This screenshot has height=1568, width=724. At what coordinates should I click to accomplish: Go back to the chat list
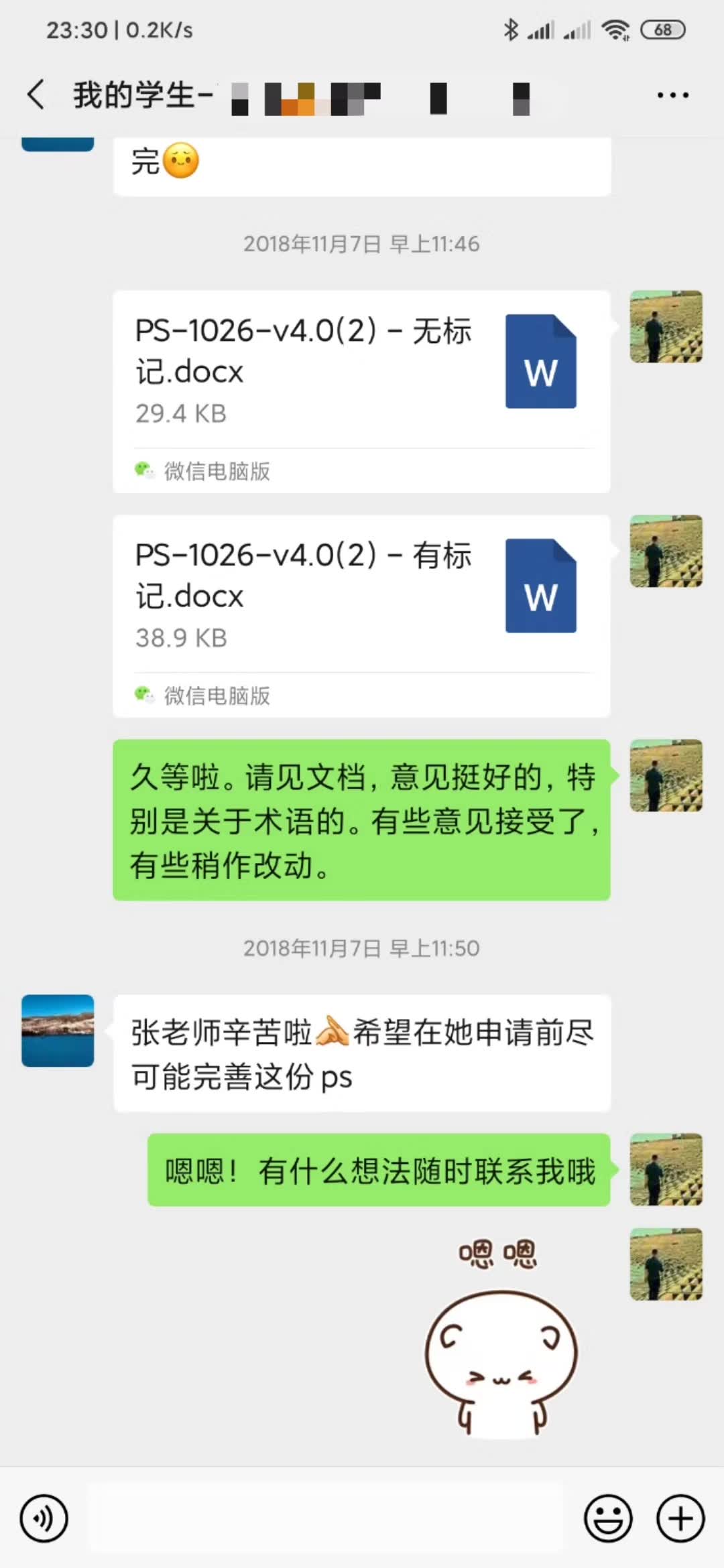point(37,94)
